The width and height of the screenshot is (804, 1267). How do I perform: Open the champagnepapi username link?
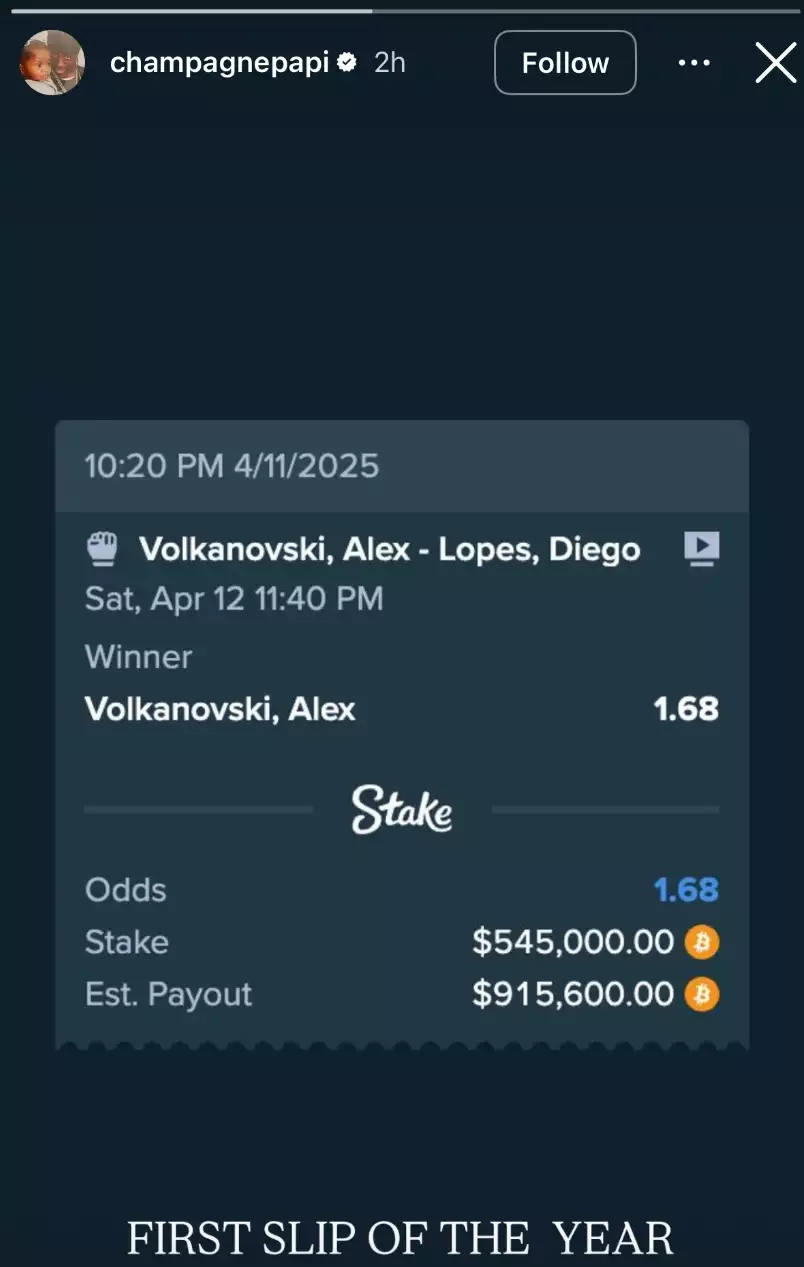pyautogui.click(x=220, y=63)
